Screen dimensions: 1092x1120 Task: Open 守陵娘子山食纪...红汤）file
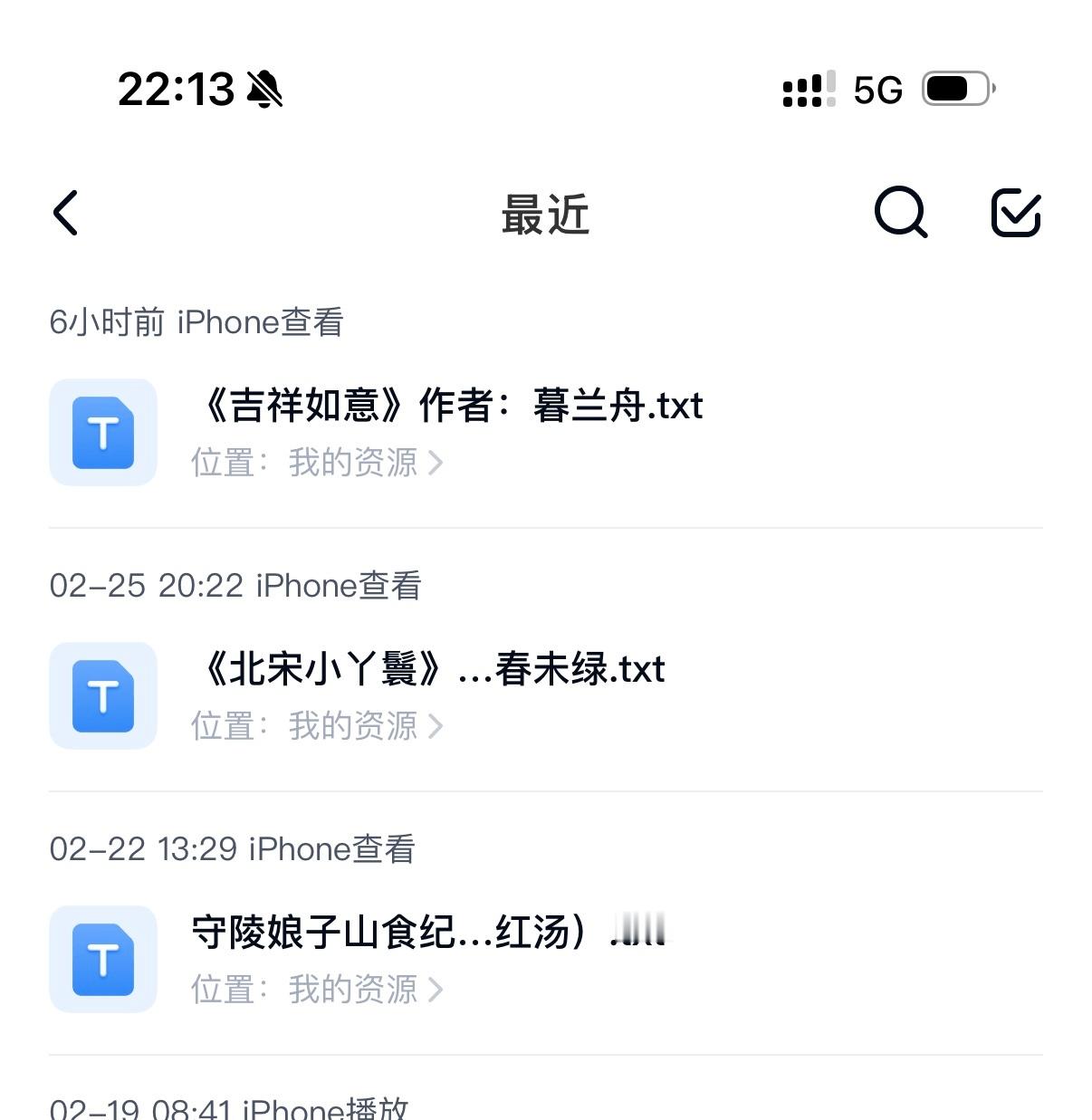[426, 933]
